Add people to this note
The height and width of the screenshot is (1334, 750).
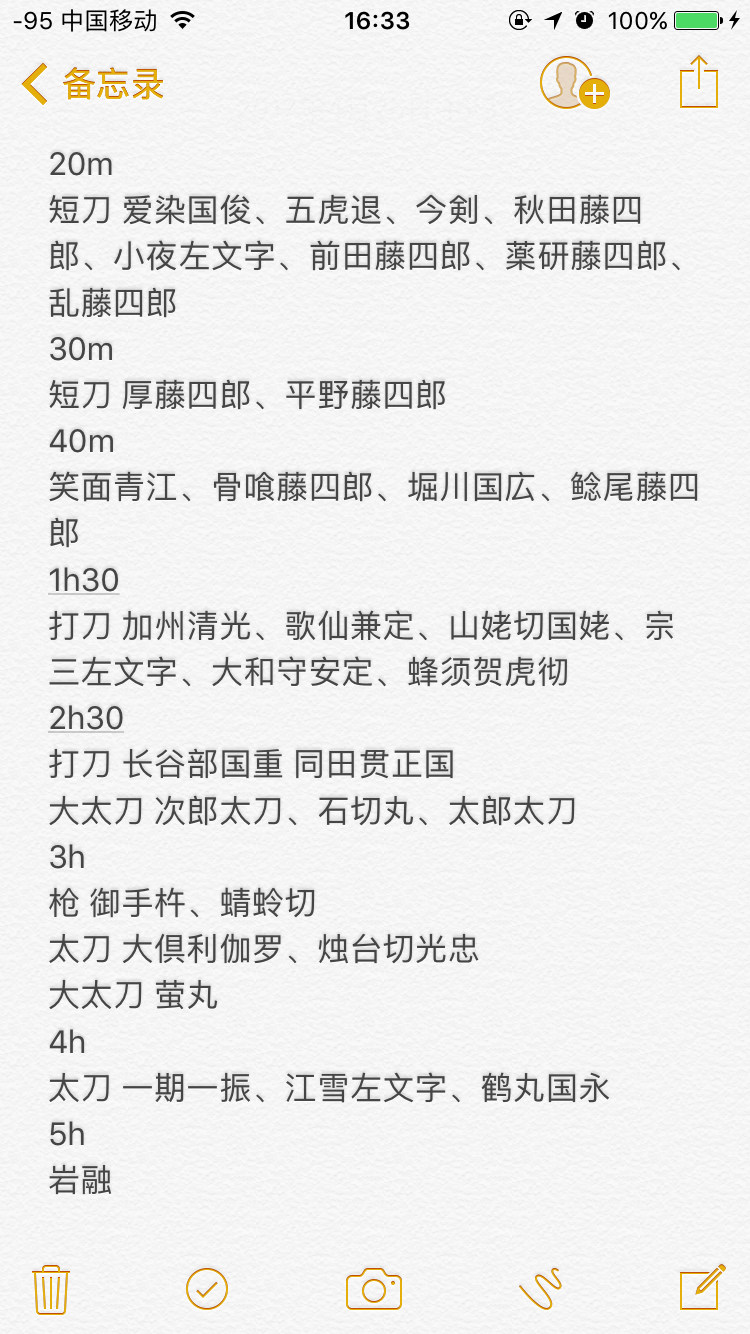(x=574, y=83)
